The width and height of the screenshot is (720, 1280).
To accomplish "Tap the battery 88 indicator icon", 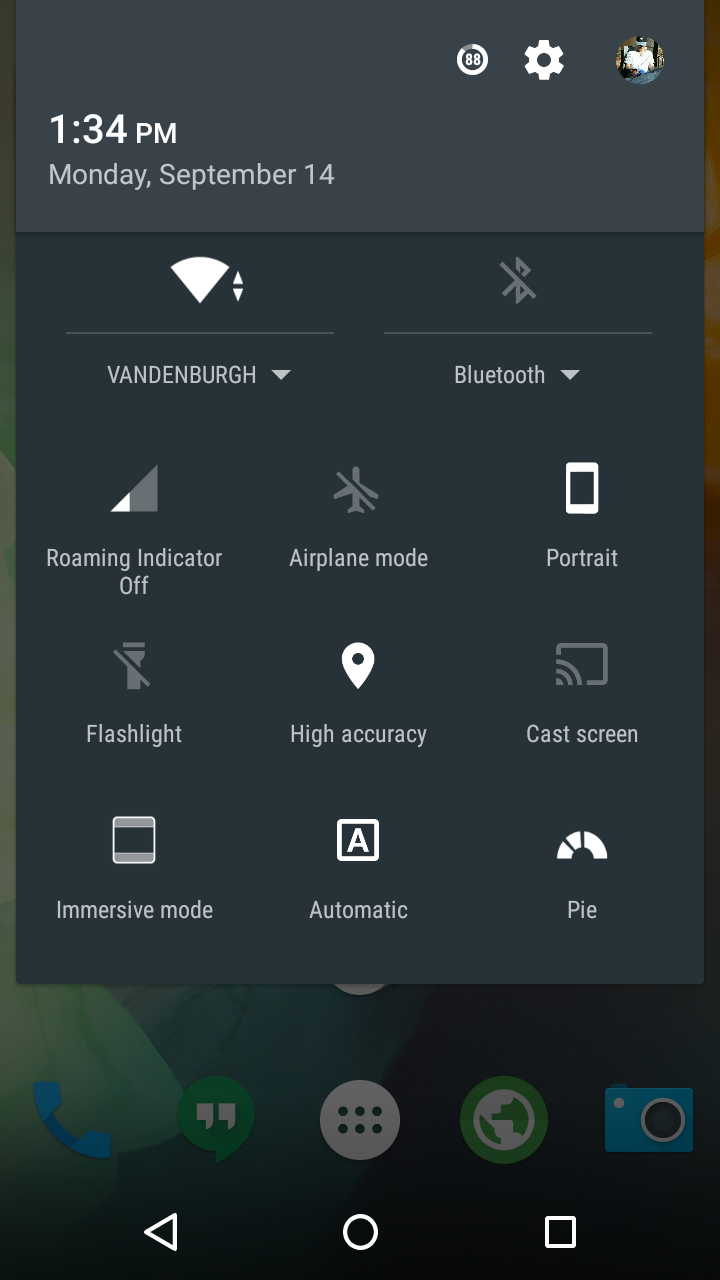I will pos(472,61).
